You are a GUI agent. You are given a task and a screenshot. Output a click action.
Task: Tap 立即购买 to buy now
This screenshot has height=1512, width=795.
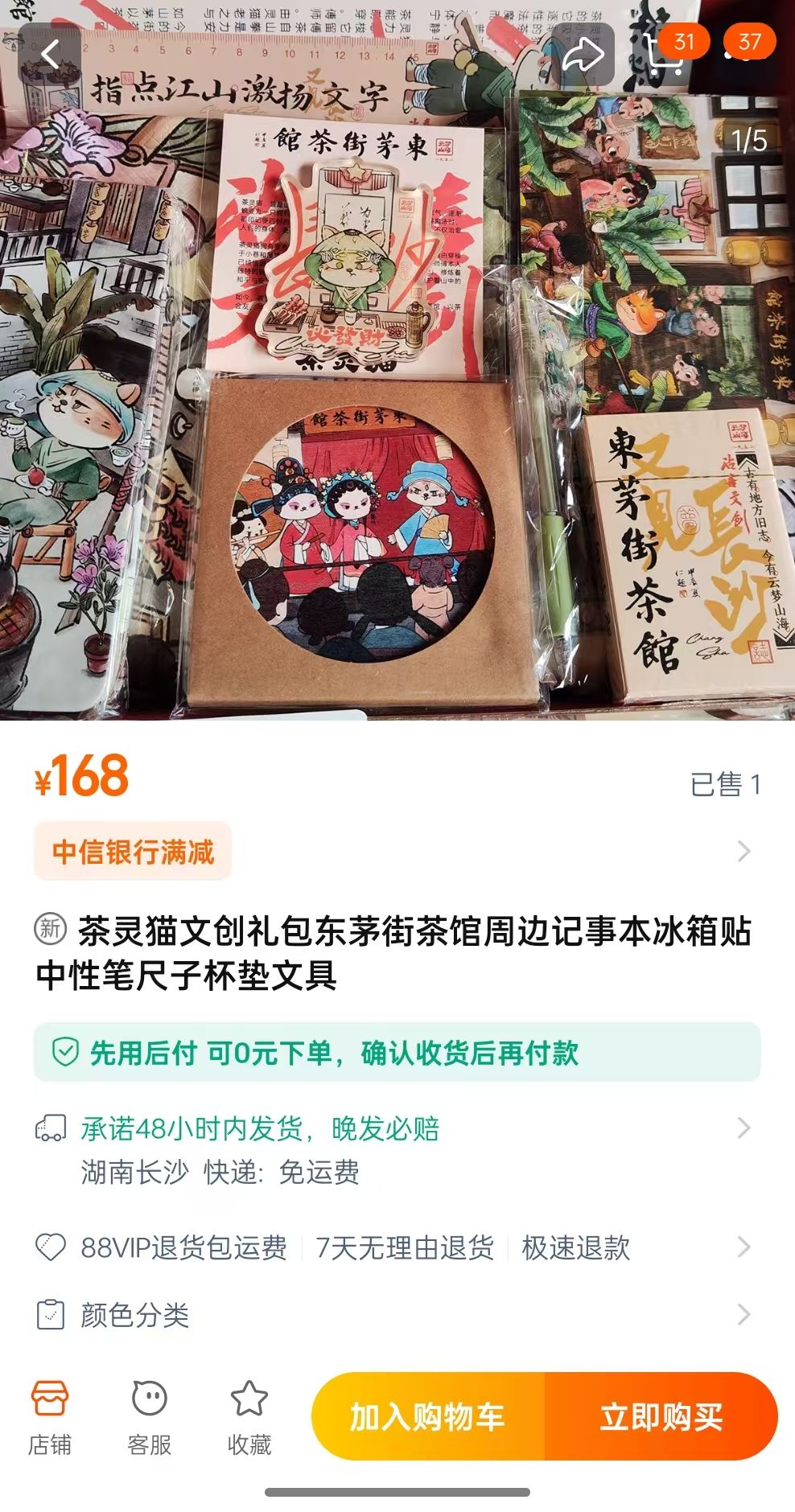(x=661, y=1417)
